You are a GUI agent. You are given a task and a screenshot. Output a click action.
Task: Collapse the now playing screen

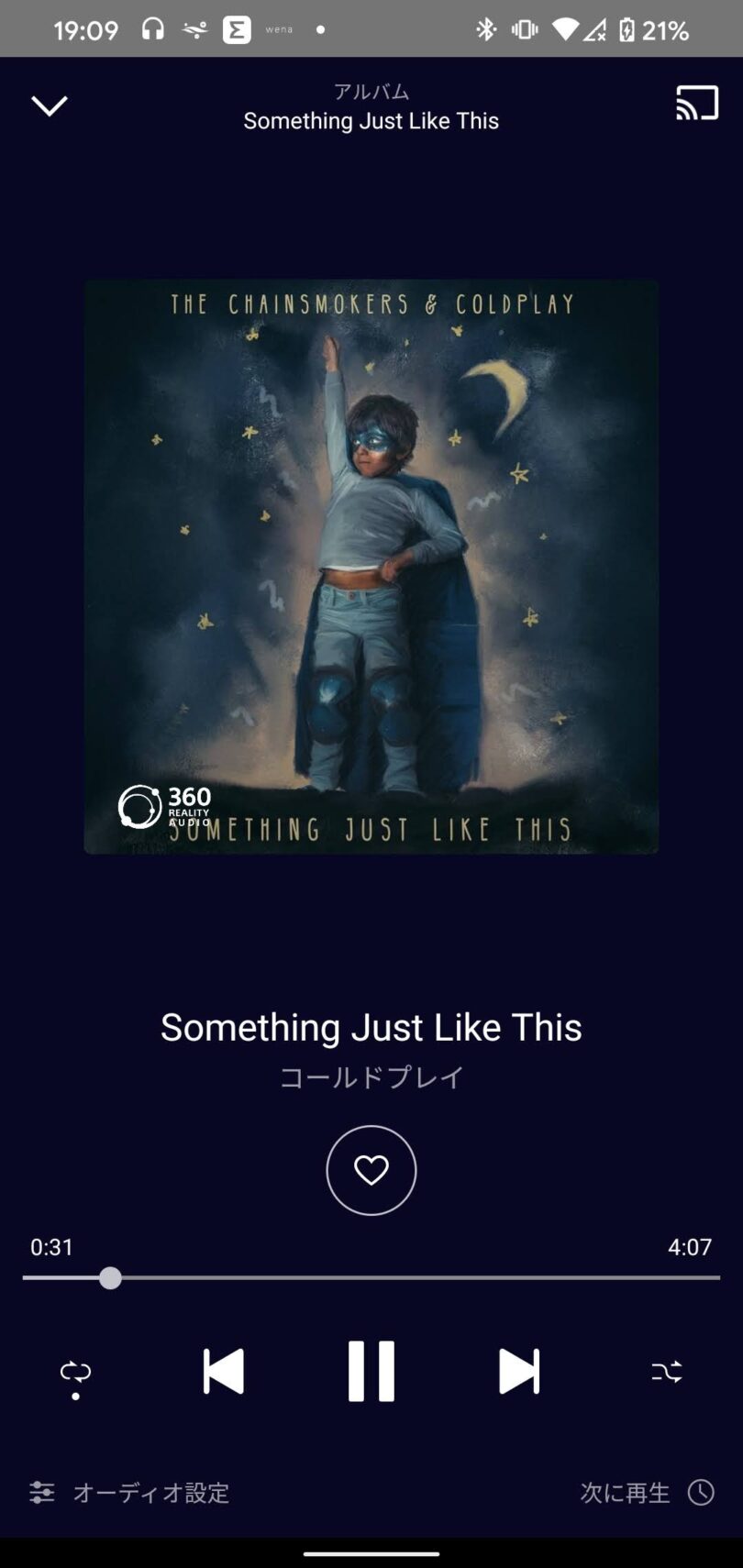pyautogui.click(x=50, y=105)
